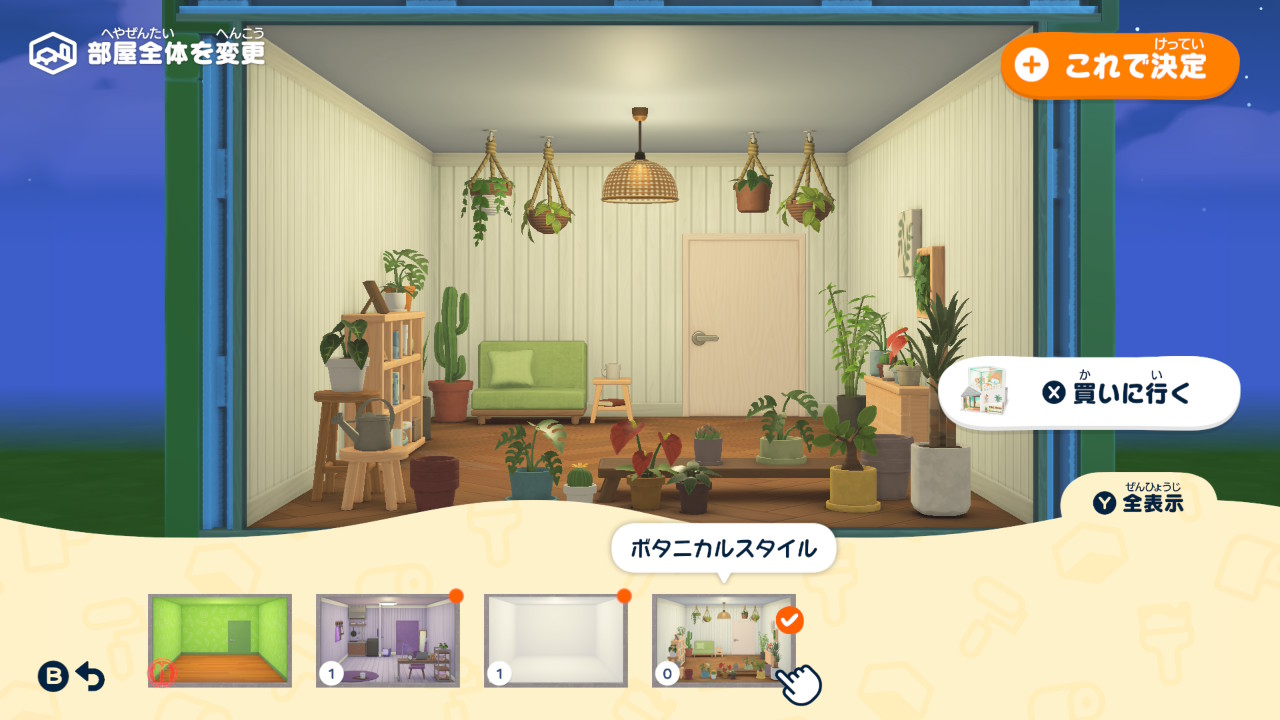
Task: Choose the purple room style thumbnail
Action: (388, 640)
